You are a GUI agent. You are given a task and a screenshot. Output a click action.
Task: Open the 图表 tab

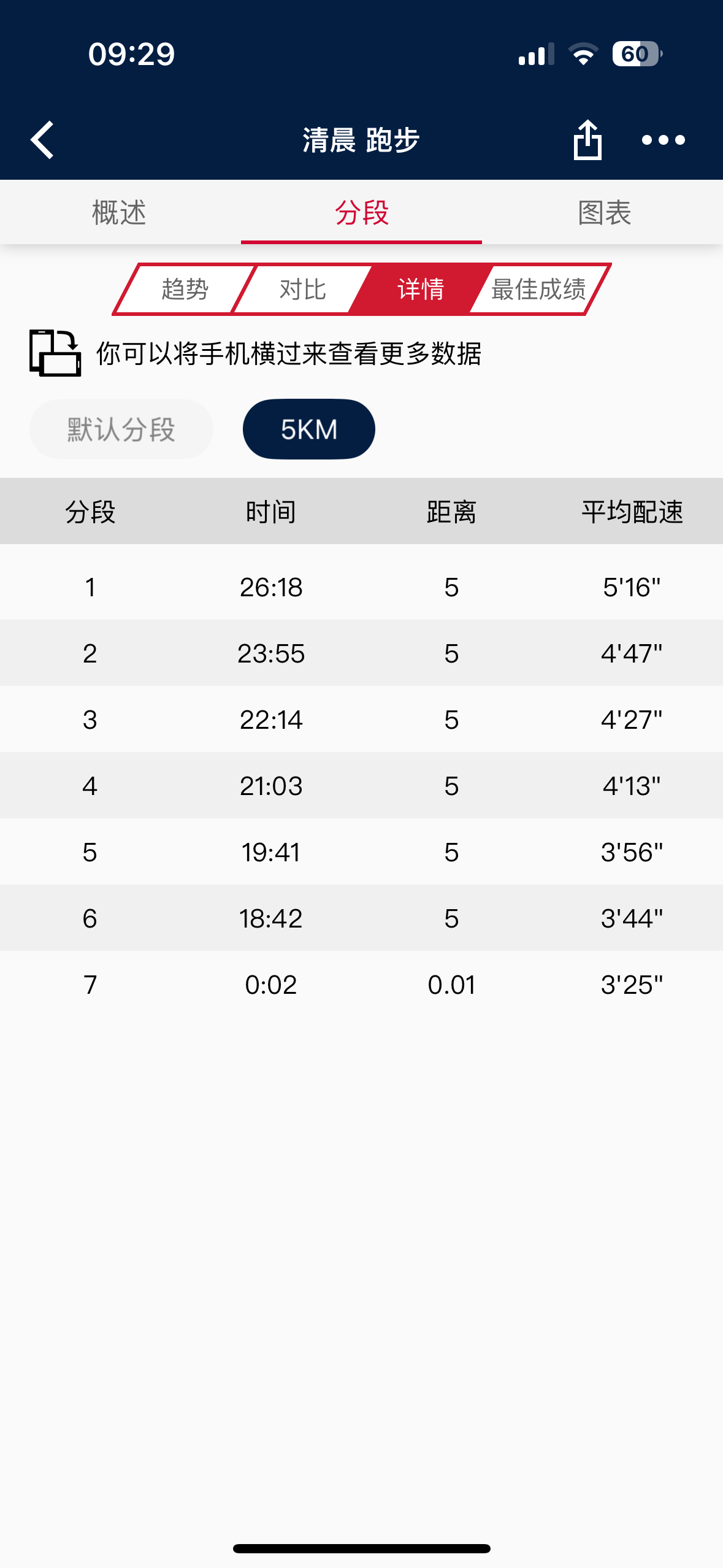pos(604,212)
